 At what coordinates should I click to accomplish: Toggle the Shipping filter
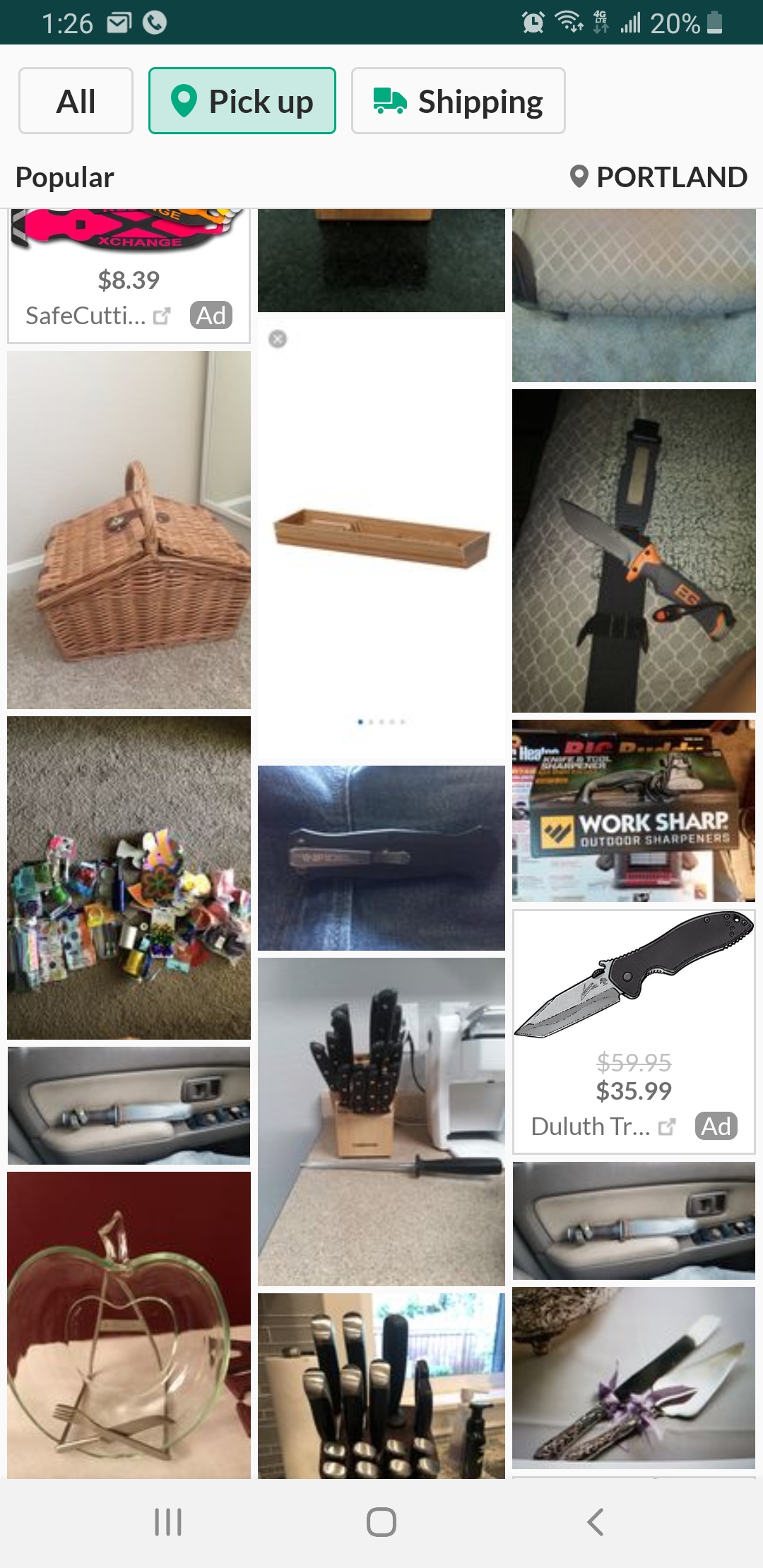458,100
